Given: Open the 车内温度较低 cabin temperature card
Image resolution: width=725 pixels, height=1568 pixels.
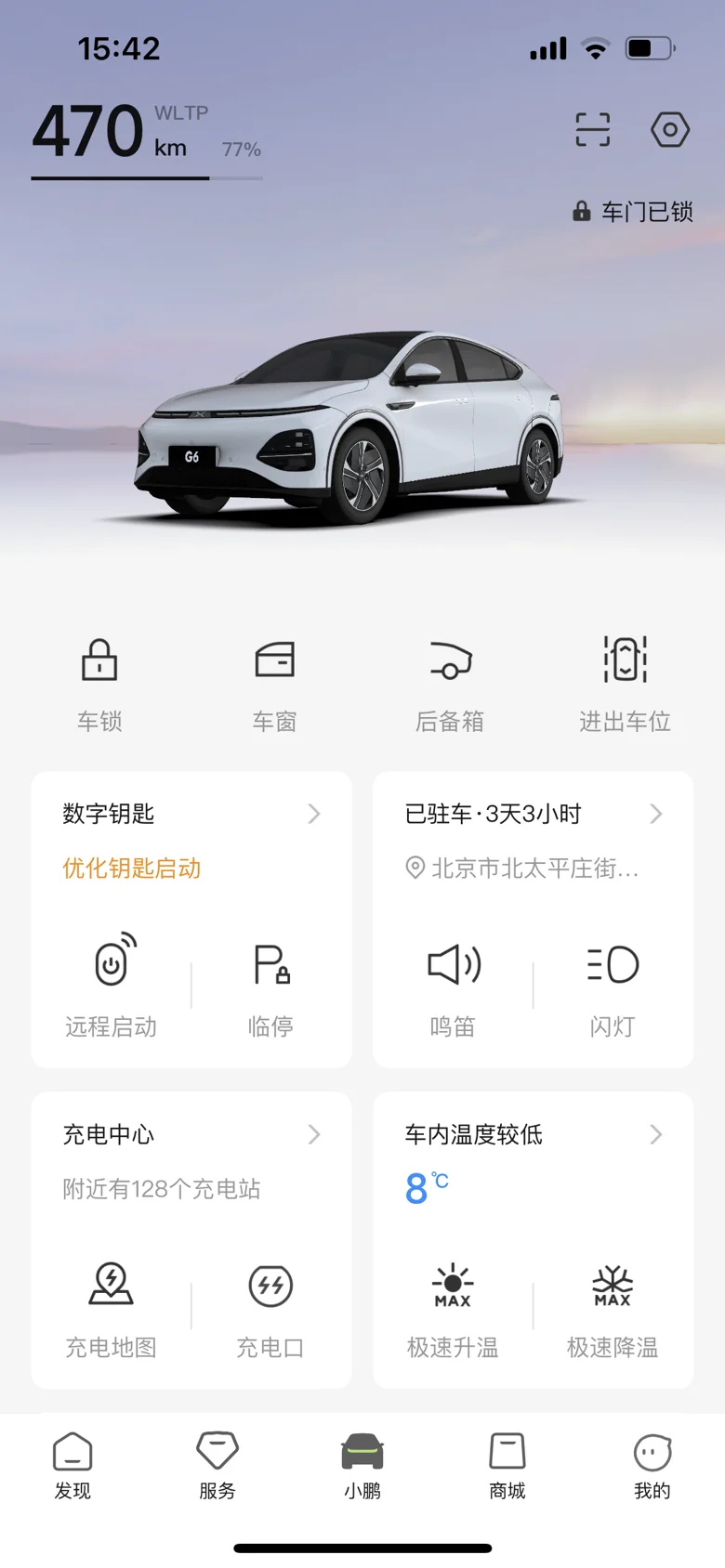Looking at the screenshot, I should point(533,1135).
